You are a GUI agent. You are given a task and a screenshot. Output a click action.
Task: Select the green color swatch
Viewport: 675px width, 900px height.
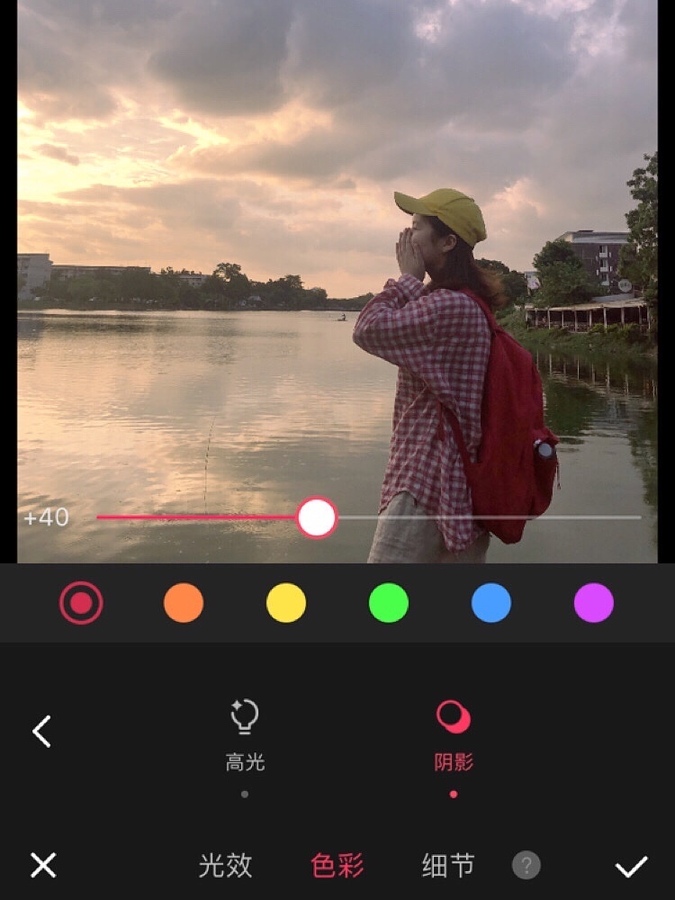[389, 603]
